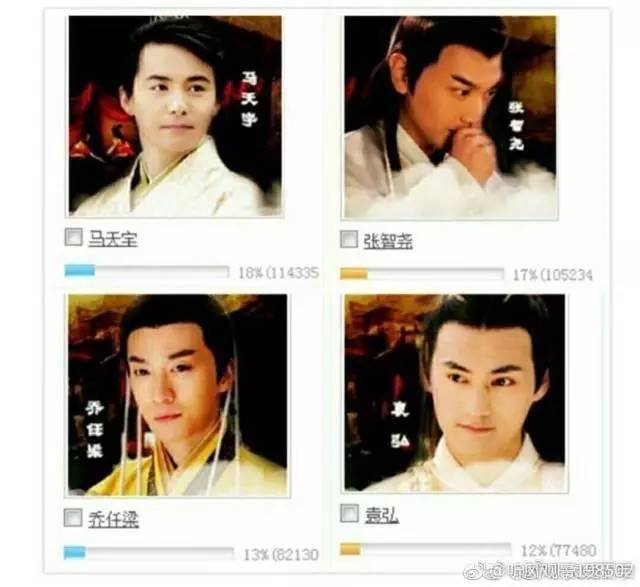The height and width of the screenshot is (587, 640).
Task: Tick the checkbox beside 乔任梁
Action: click(73, 517)
